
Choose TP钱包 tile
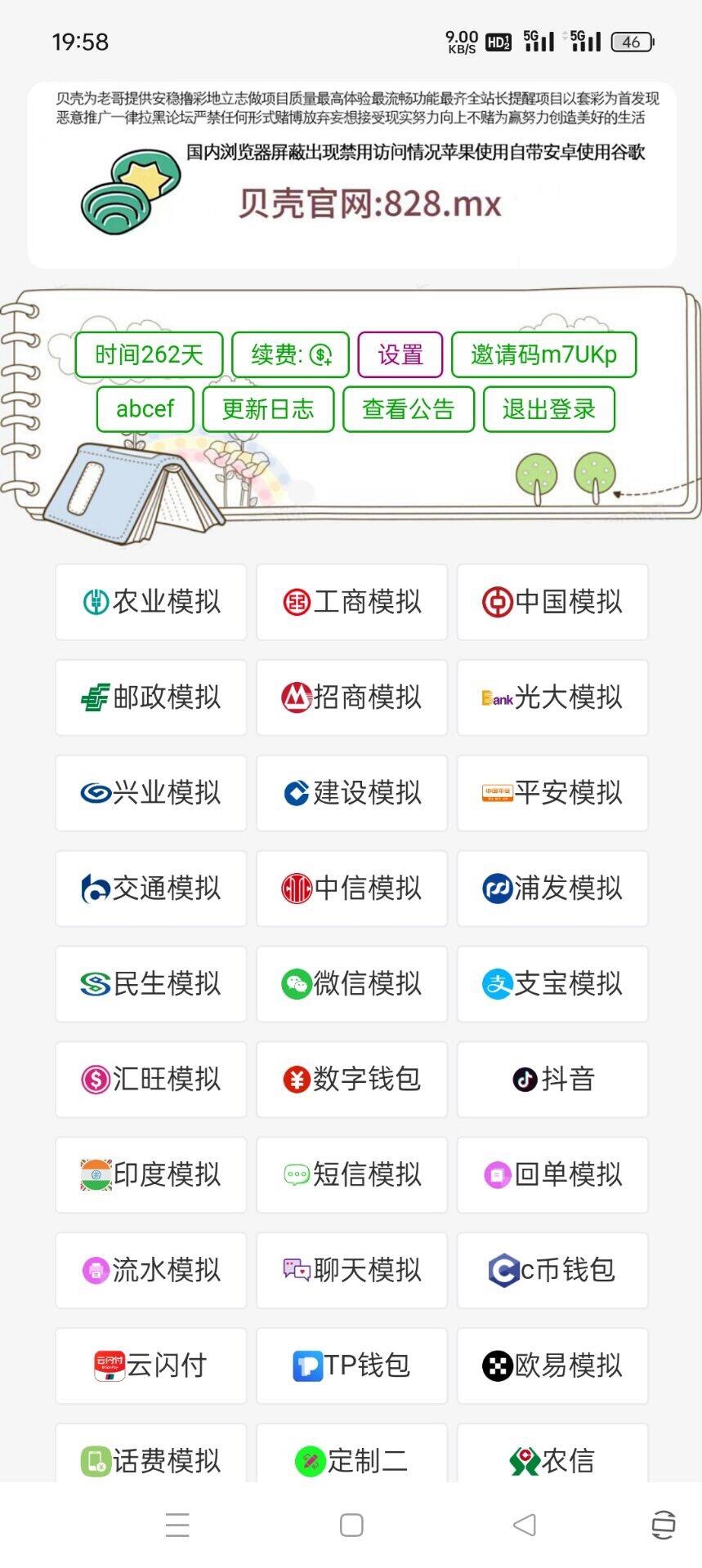[x=351, y=1366]
